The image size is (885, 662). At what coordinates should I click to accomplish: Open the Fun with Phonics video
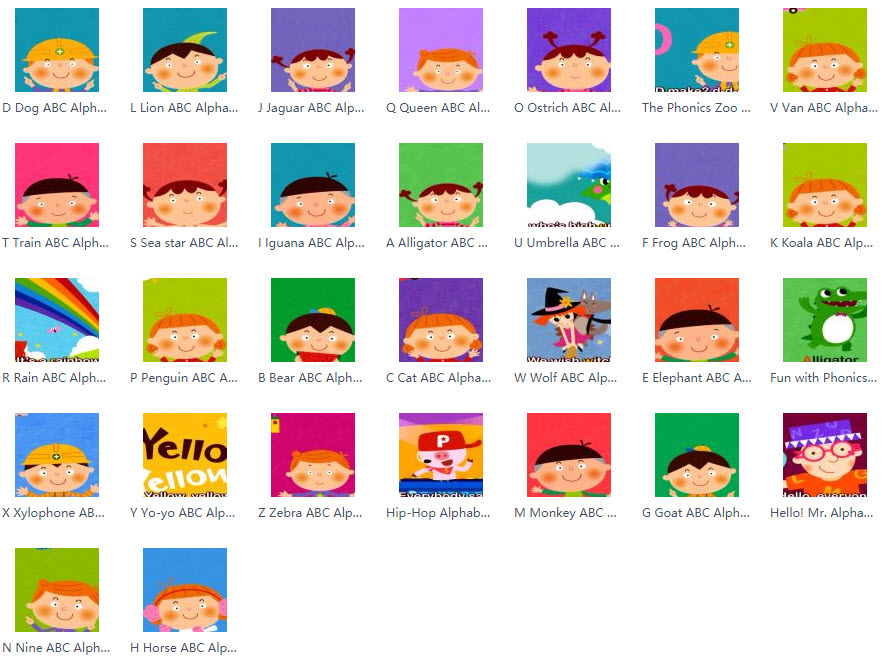click(825, 320)
